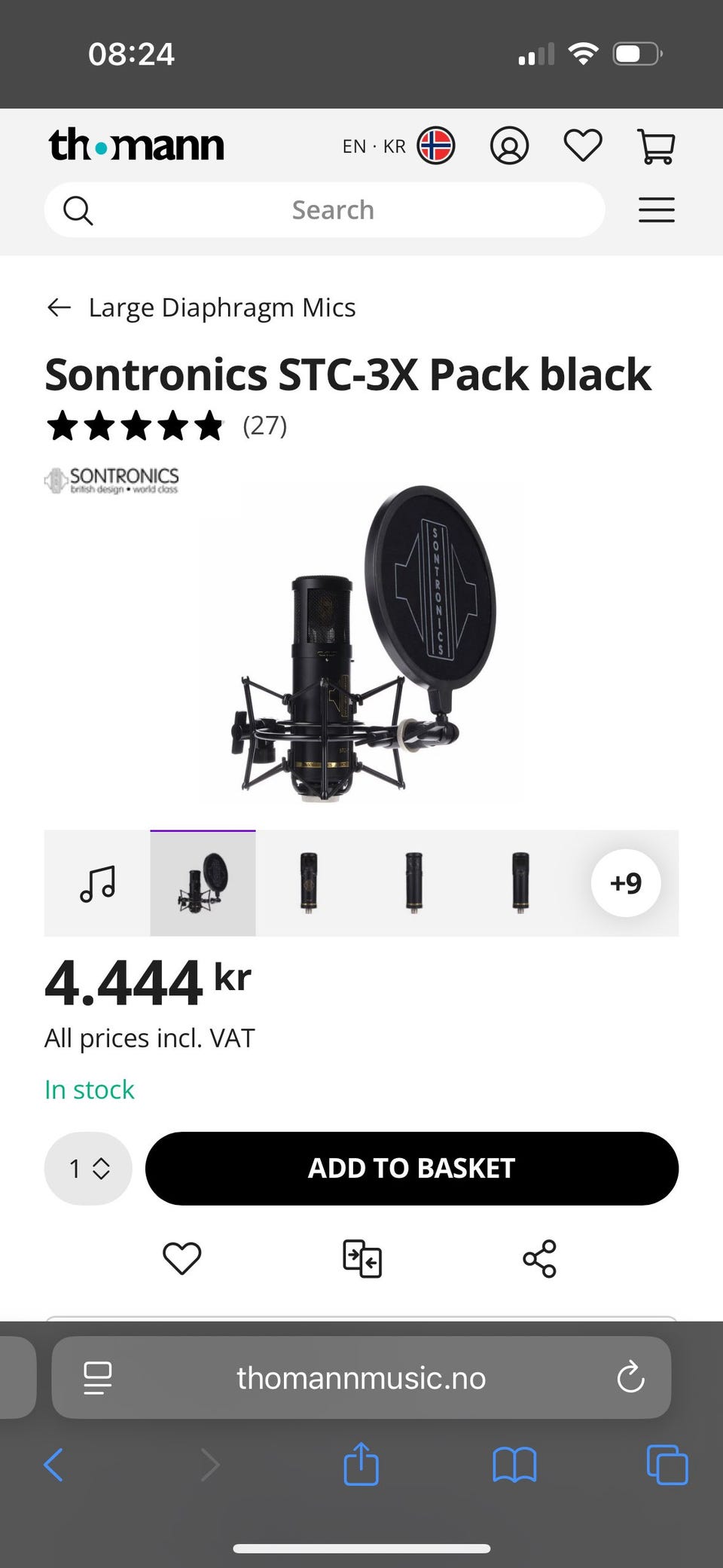Save this product to the wishlist

[182, 1258]
